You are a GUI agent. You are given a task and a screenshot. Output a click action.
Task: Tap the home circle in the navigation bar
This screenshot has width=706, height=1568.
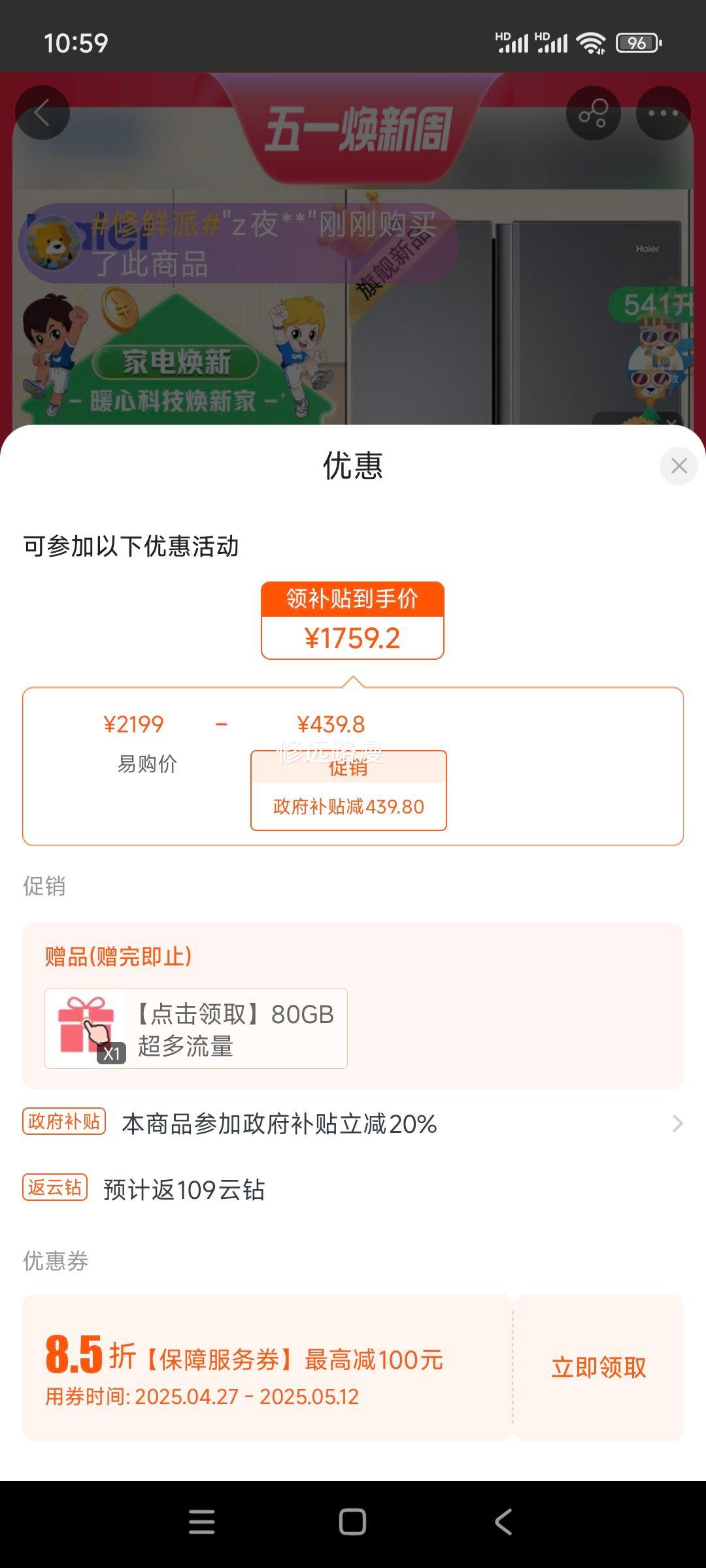353,1523
